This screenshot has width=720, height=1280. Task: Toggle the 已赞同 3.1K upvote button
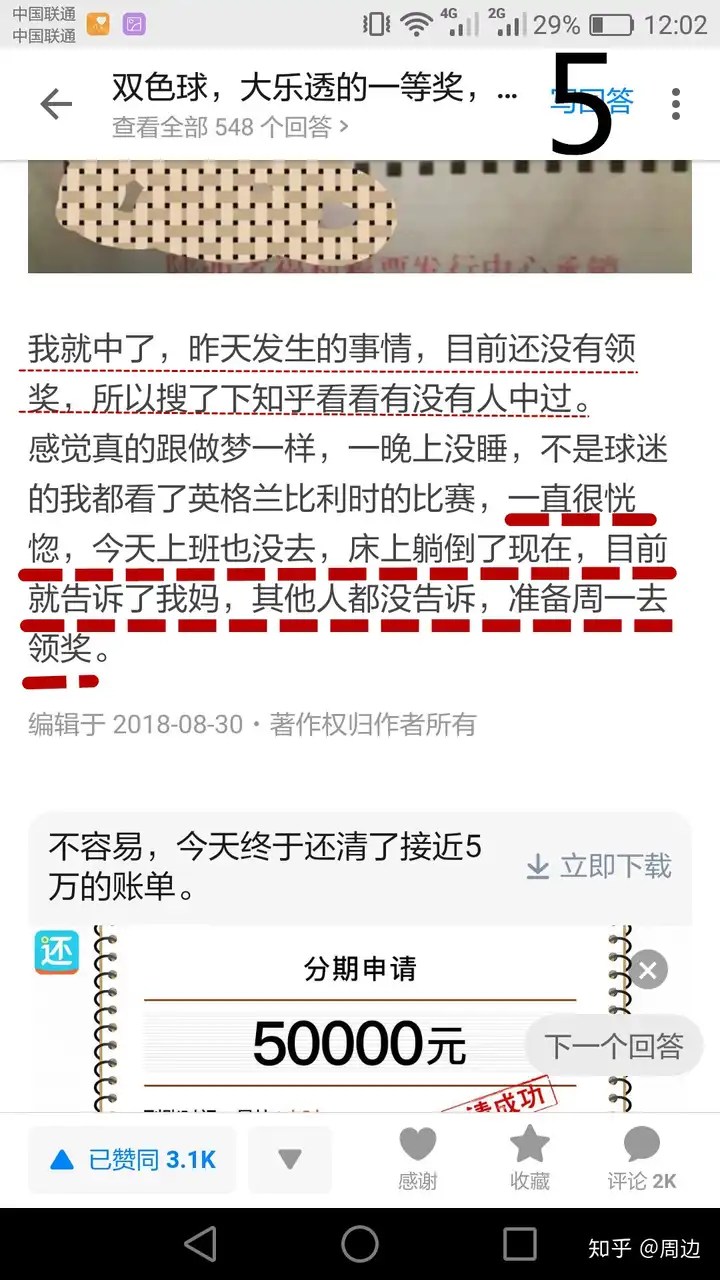pyautogui.click(x=132, y=1160)
